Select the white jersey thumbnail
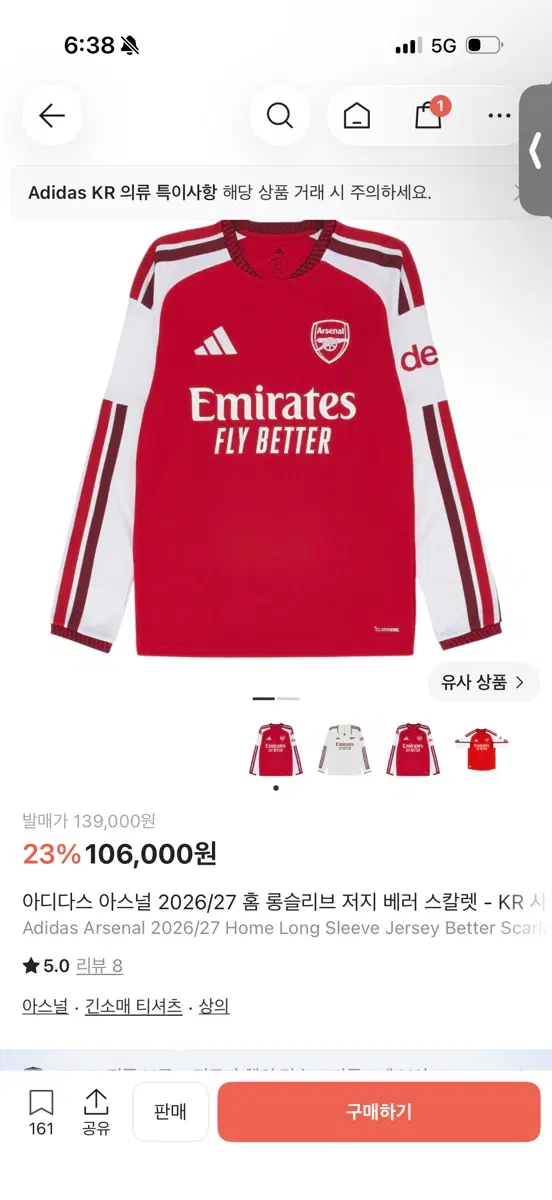Screen dimensions: 552x1200 click(x=345, y=749)
